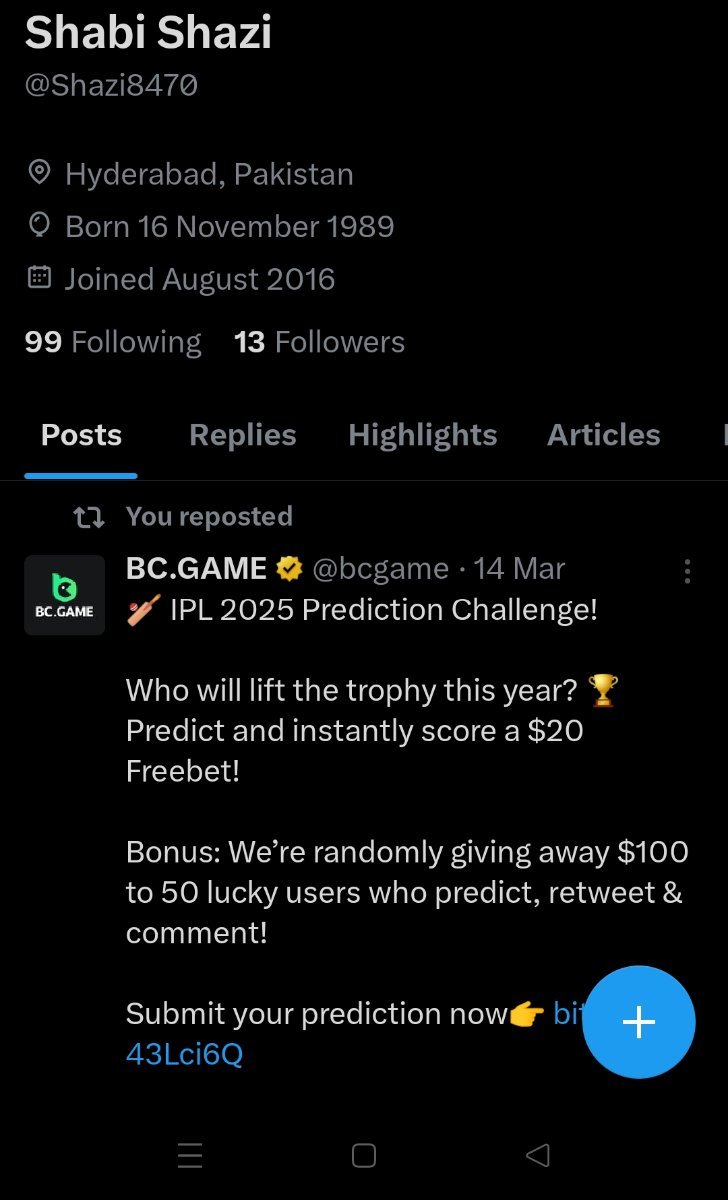The height and width of the screenshot is (1200, 728).
Task: View the 99 Following list
Action: click(x=112, y=342)
